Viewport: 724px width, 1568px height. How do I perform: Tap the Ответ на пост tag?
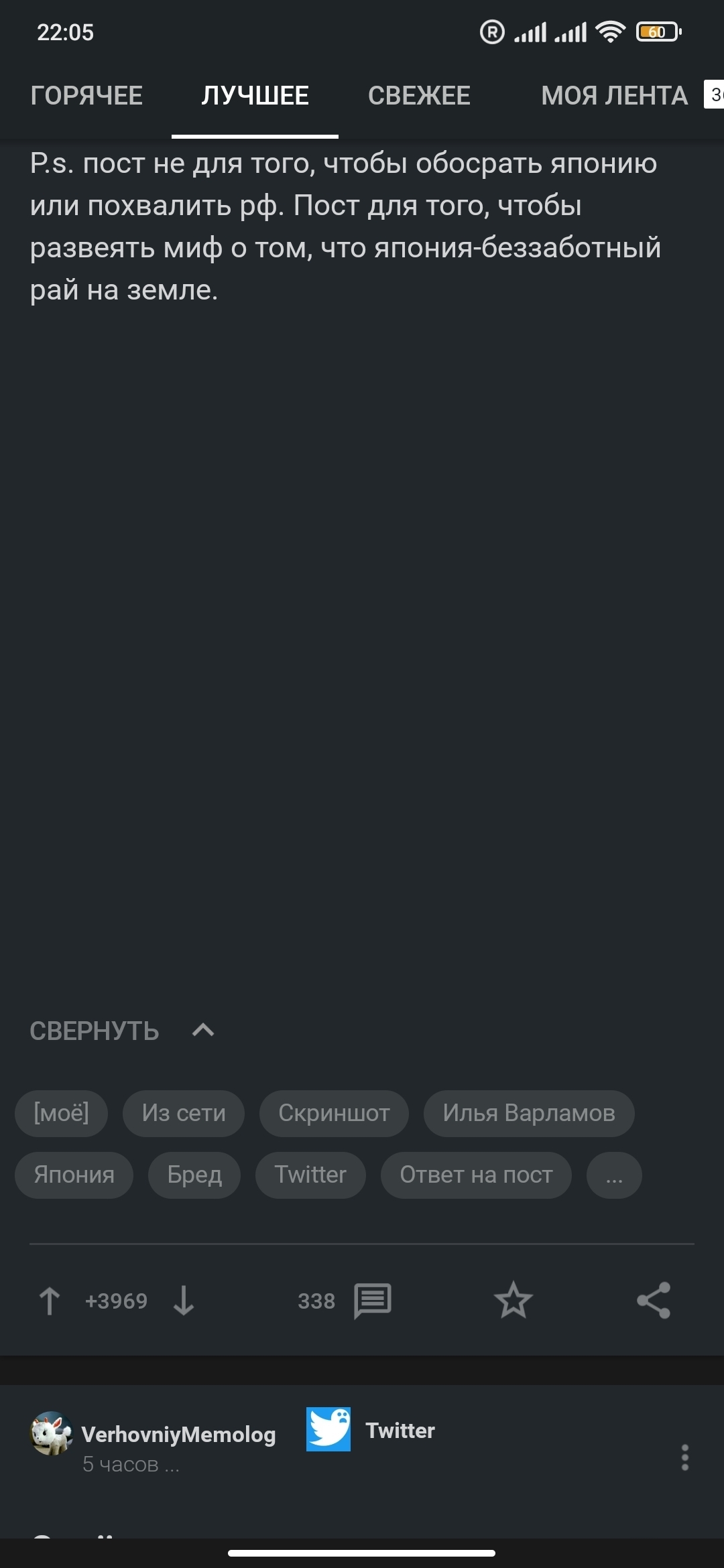pos(476,1175)
